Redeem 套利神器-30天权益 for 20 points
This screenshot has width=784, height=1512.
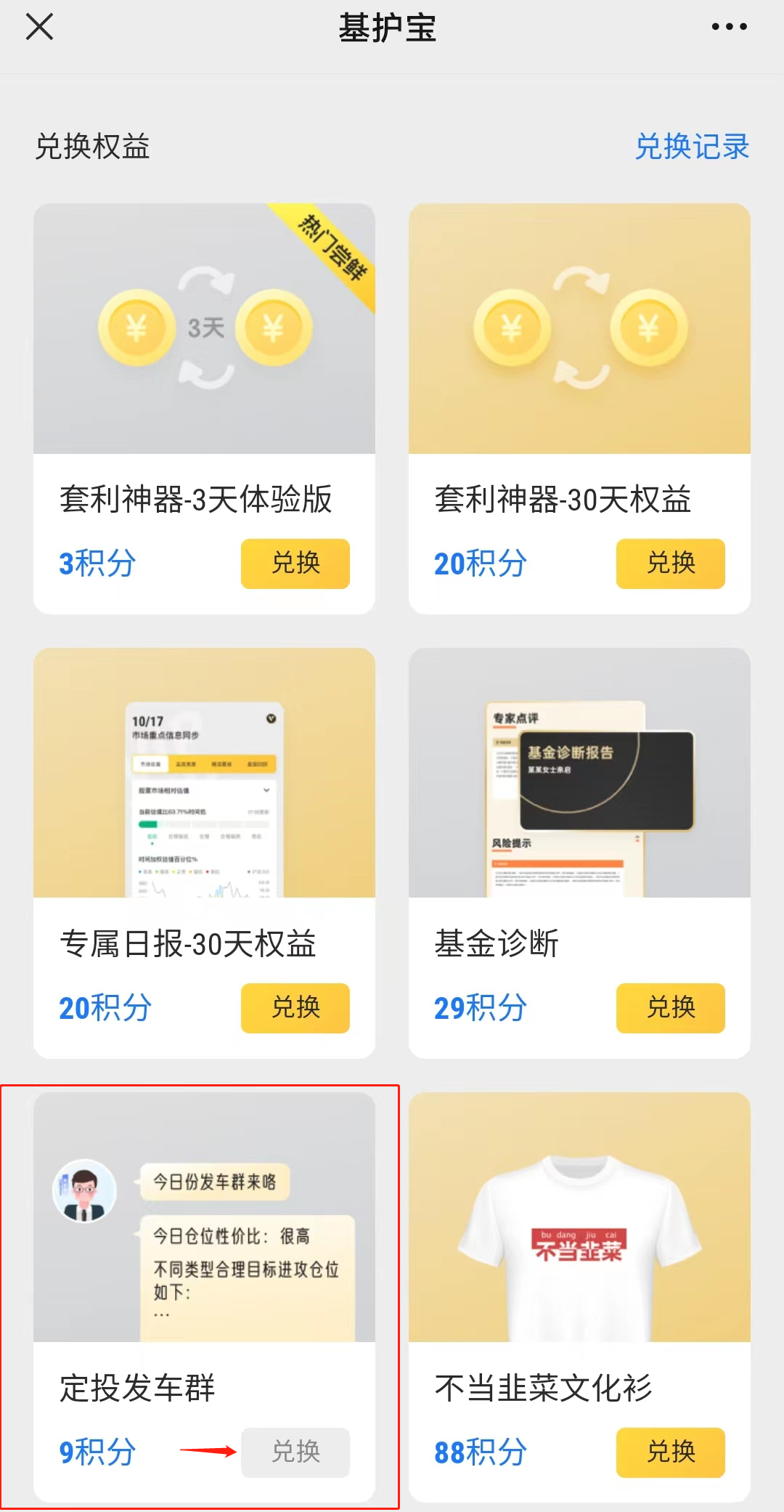point(670,564)
